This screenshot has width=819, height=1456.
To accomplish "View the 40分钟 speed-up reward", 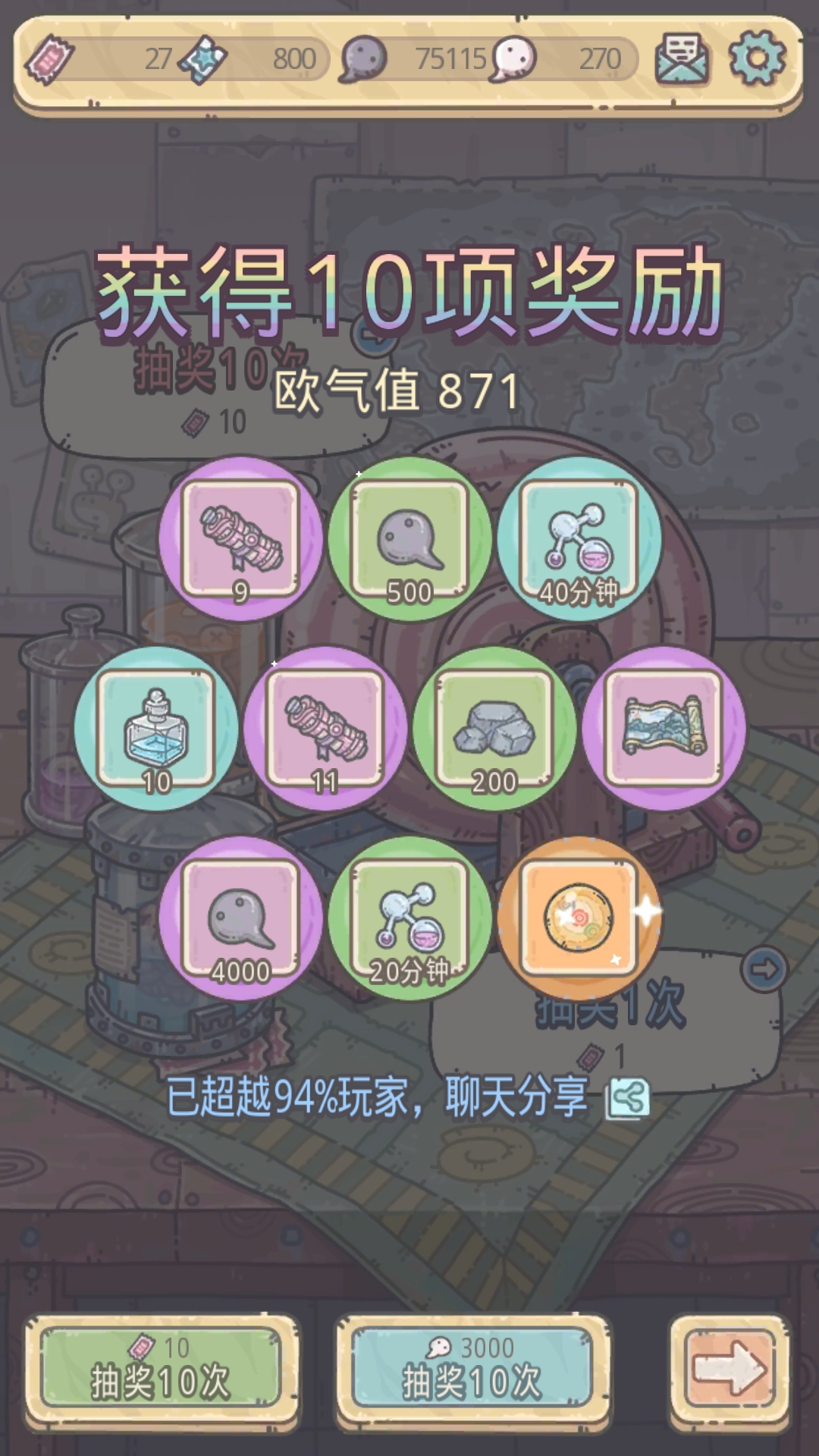I will coord(579,538).
